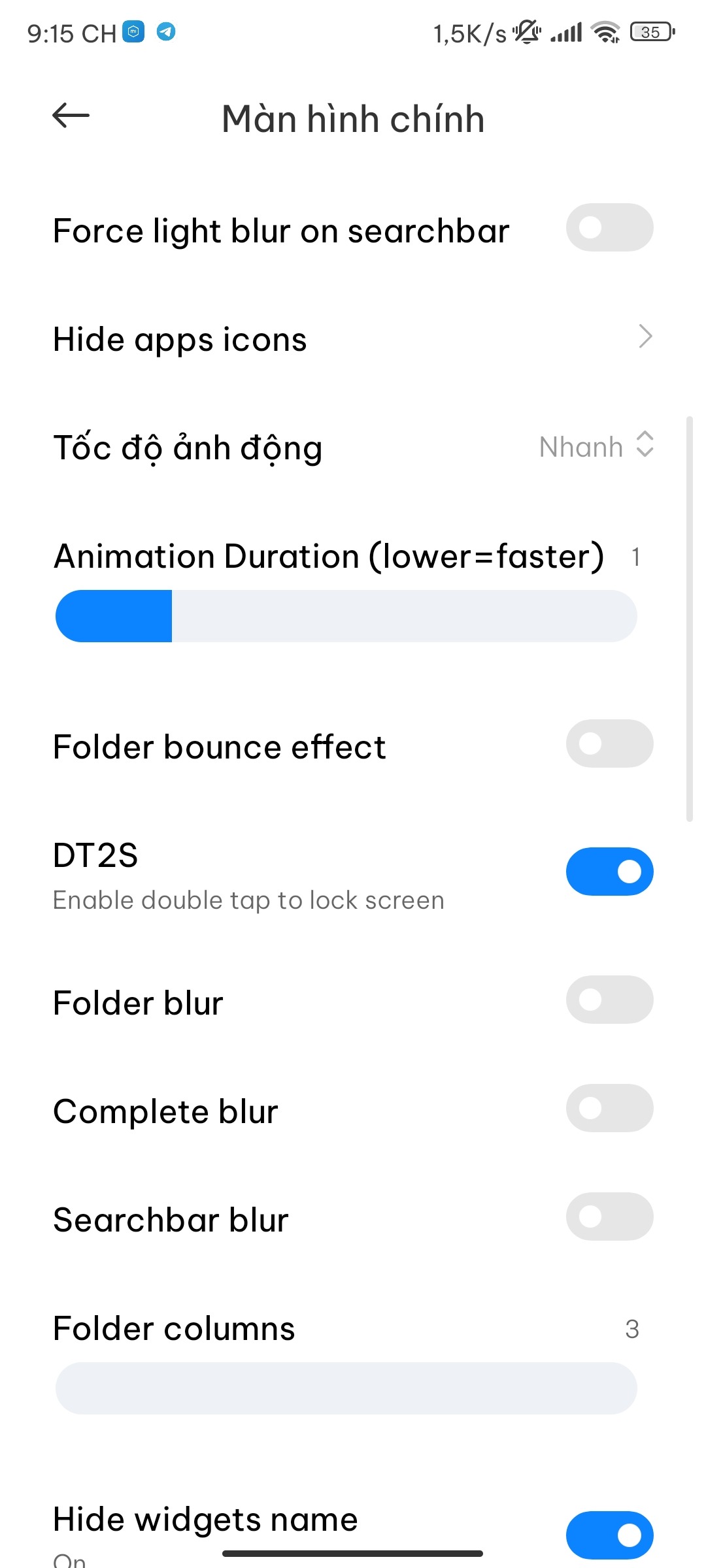Toggle Searchbar blur on
The width and height of the screenshot is (706, 1568).
[609, 1217]
